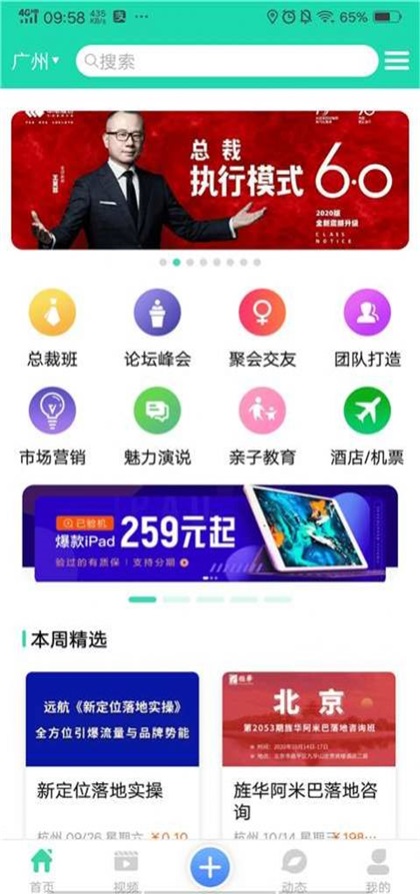Open the 聚会交友 category

(262, 328)
